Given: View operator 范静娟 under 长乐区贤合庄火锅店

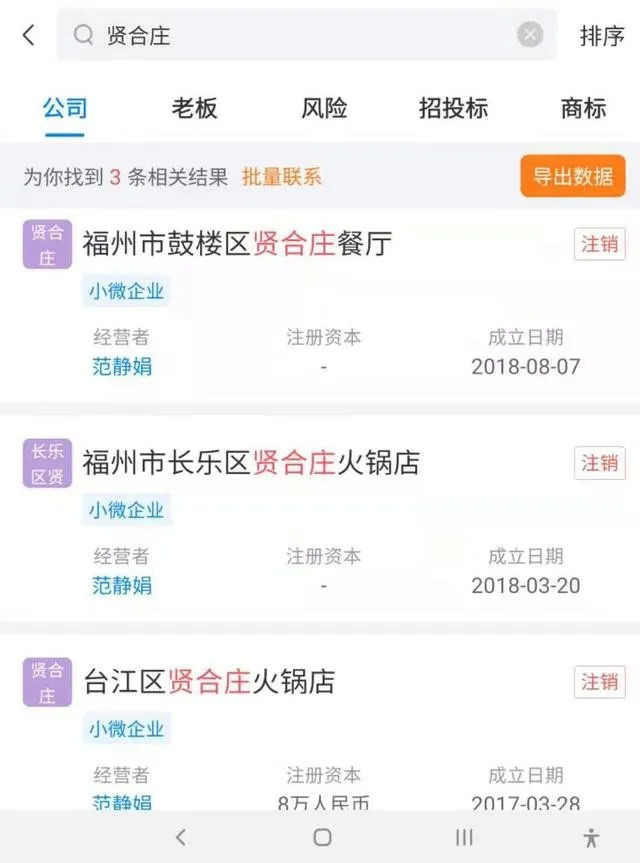Looking at the screenshot, I should click(x=122, y=585).
